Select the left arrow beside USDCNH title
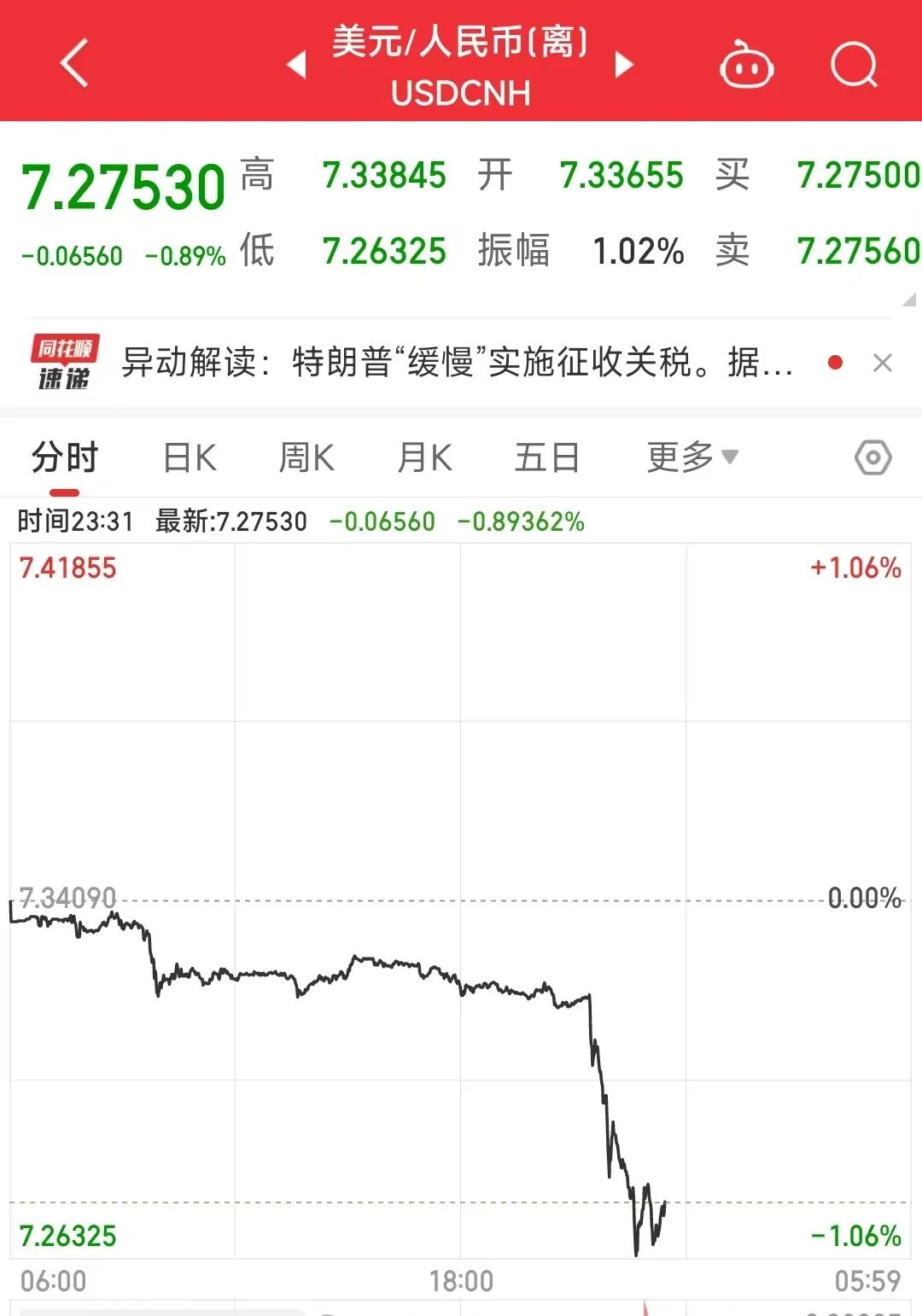This screenshot has width=922, height=1316. point(295,64)
